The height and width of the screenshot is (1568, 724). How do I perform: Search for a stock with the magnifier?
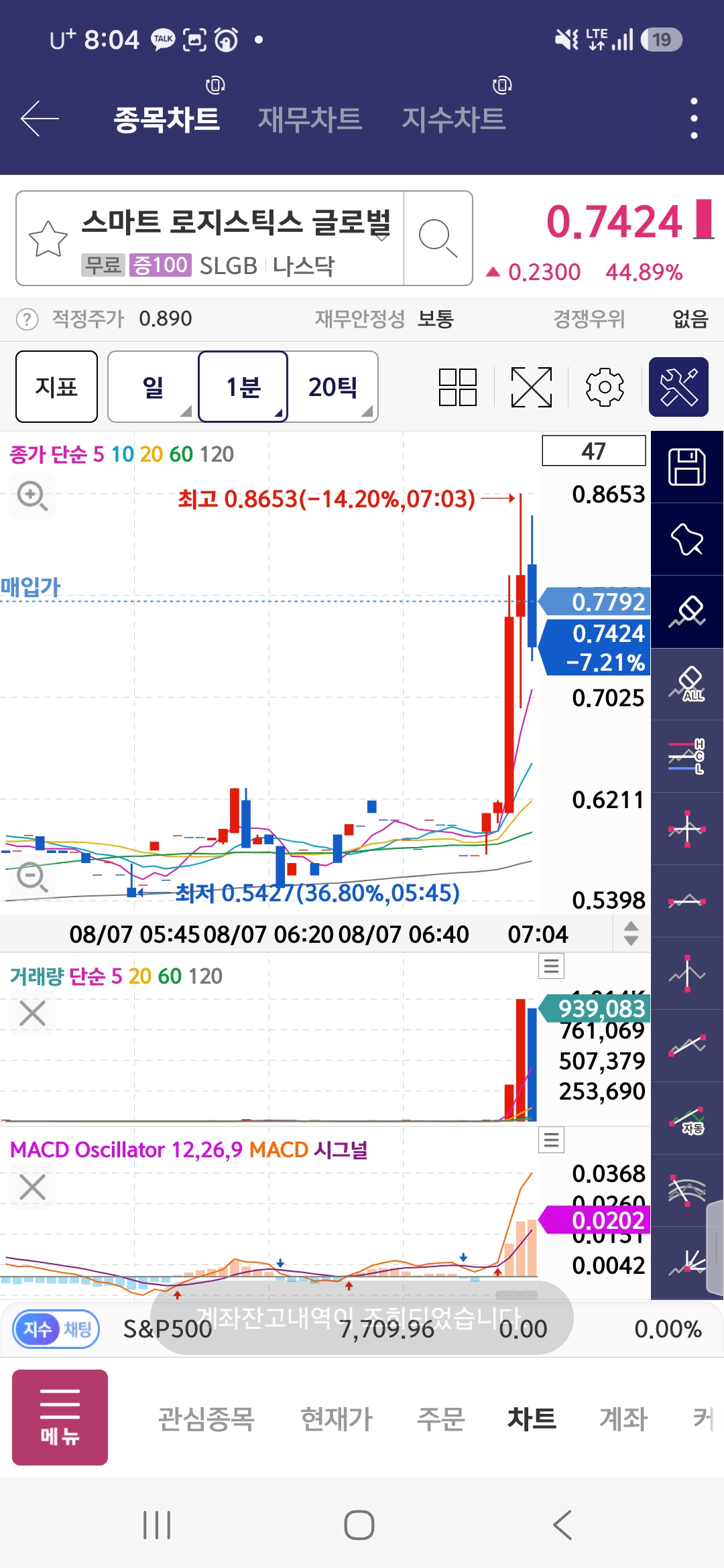click(x=438, y=239)
